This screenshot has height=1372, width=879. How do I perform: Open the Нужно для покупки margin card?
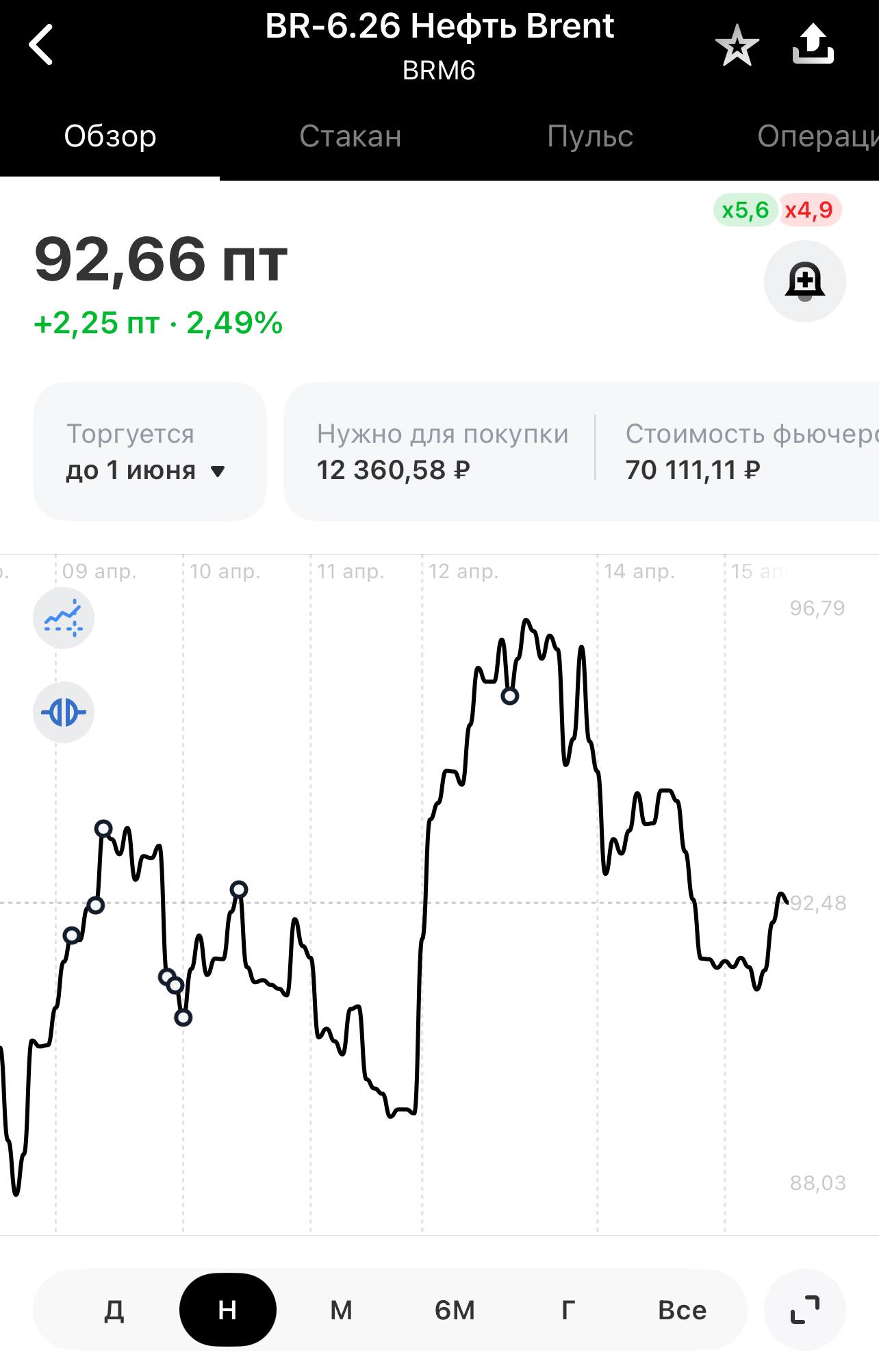pyautogui.click(x=442, y=452)
